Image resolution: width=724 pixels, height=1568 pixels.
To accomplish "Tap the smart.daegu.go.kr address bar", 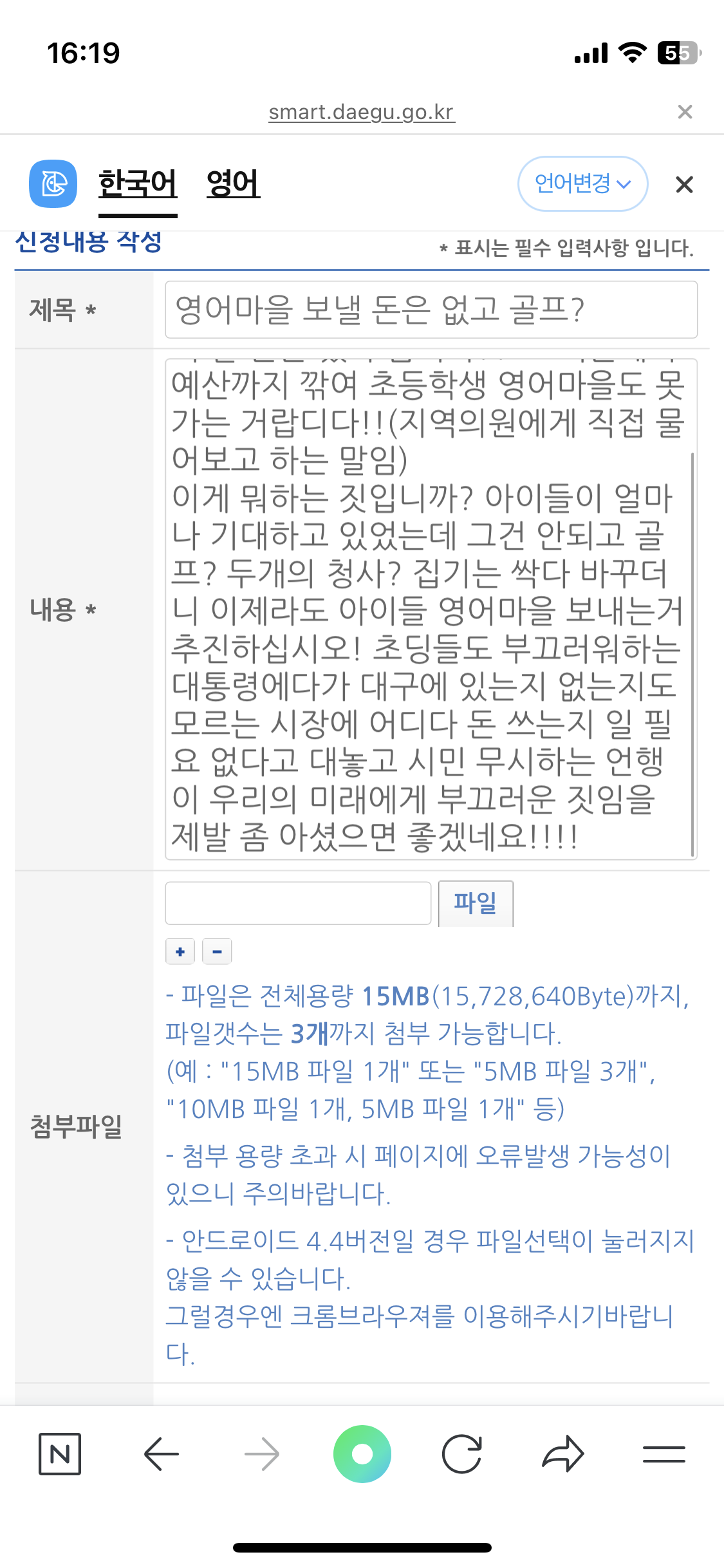I will pyautogui.click(x=362, y=112).
